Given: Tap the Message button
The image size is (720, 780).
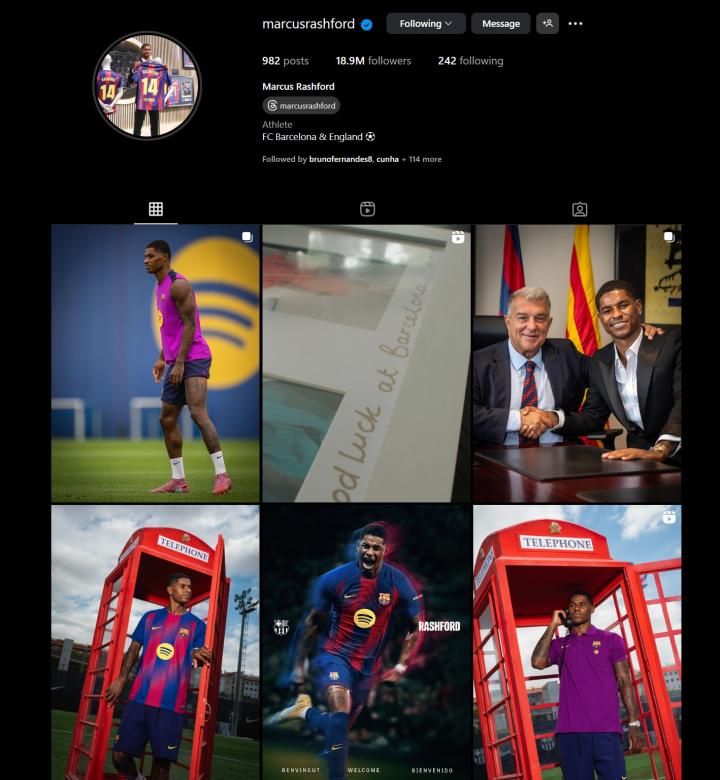Looking at the screenshot, I should [x=501, y=23].
